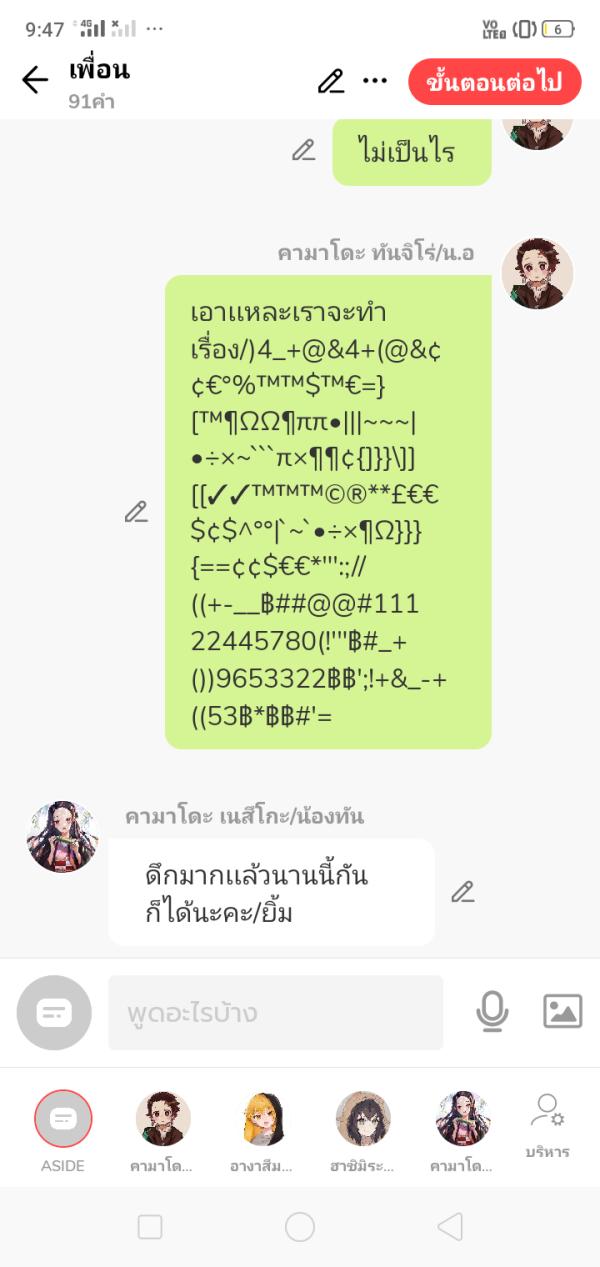Open the three-dot overflow menu
600x1267 pixels.
point(375,81)
